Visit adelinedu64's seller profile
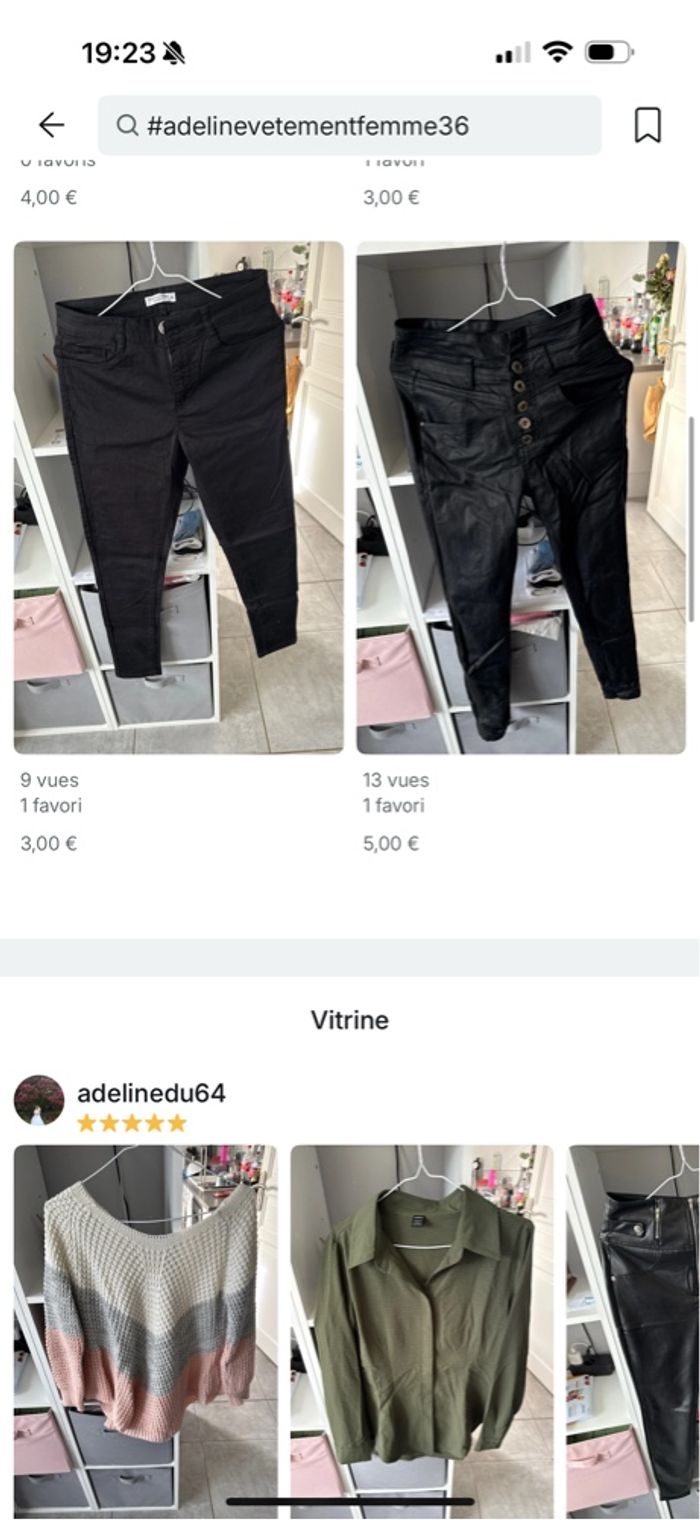The height and width of the screenshot is (1520, 700). coord(150,1093)
